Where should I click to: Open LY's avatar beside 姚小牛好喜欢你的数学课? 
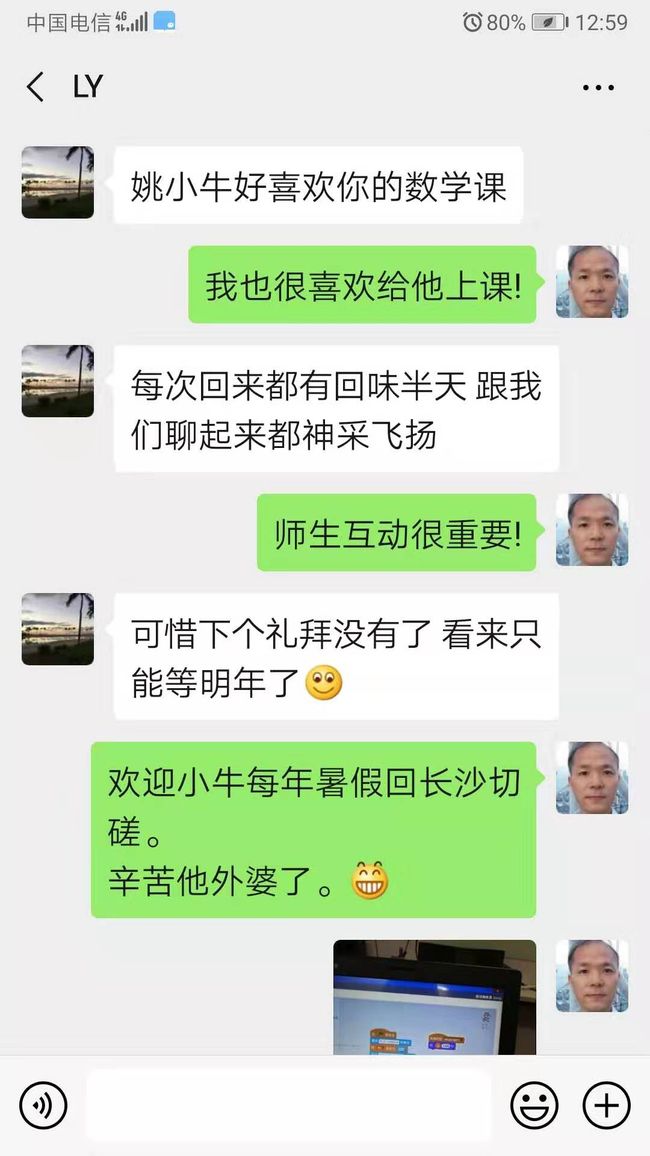pyautogui.click(x=57, y=182)
